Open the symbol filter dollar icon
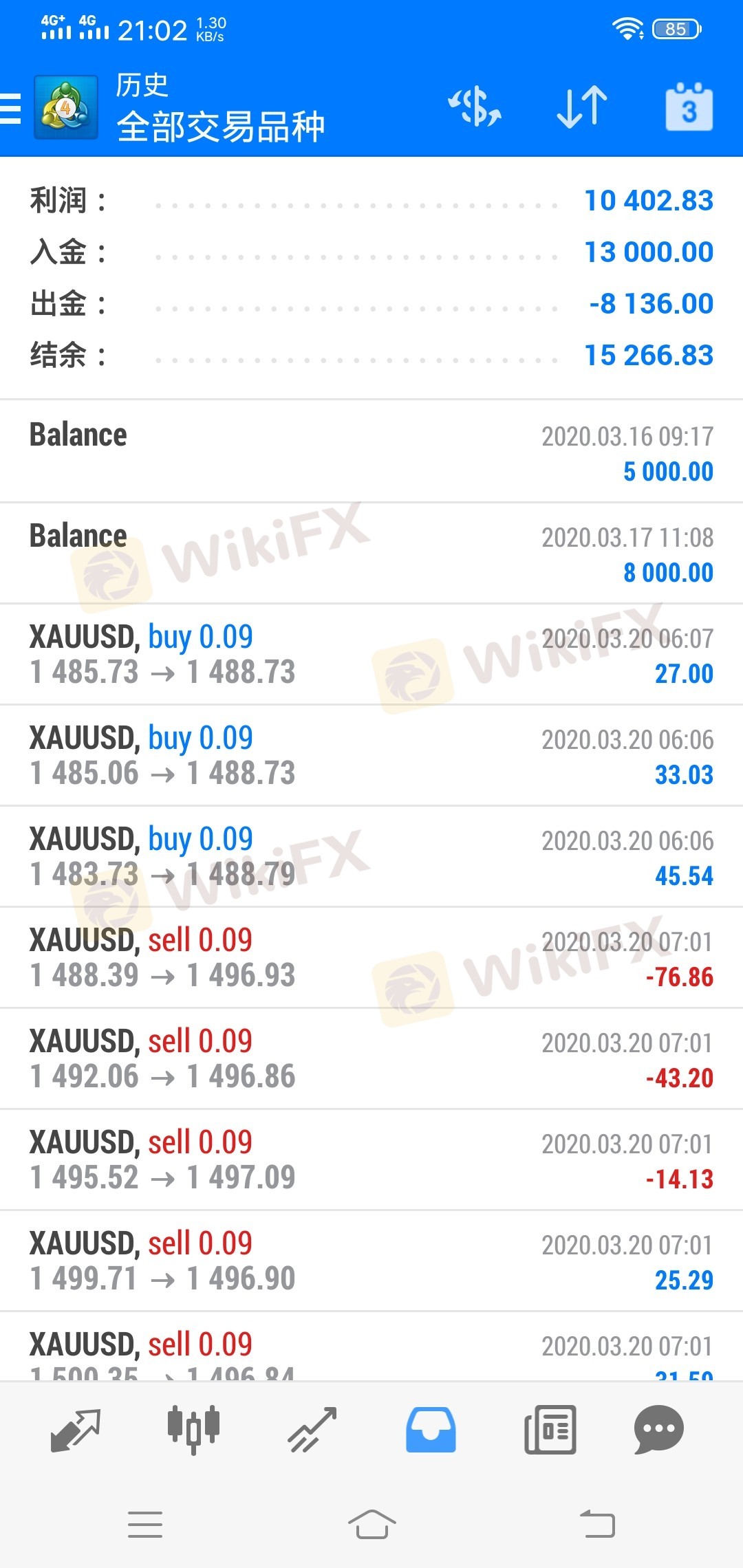 (x=475, y=107)
